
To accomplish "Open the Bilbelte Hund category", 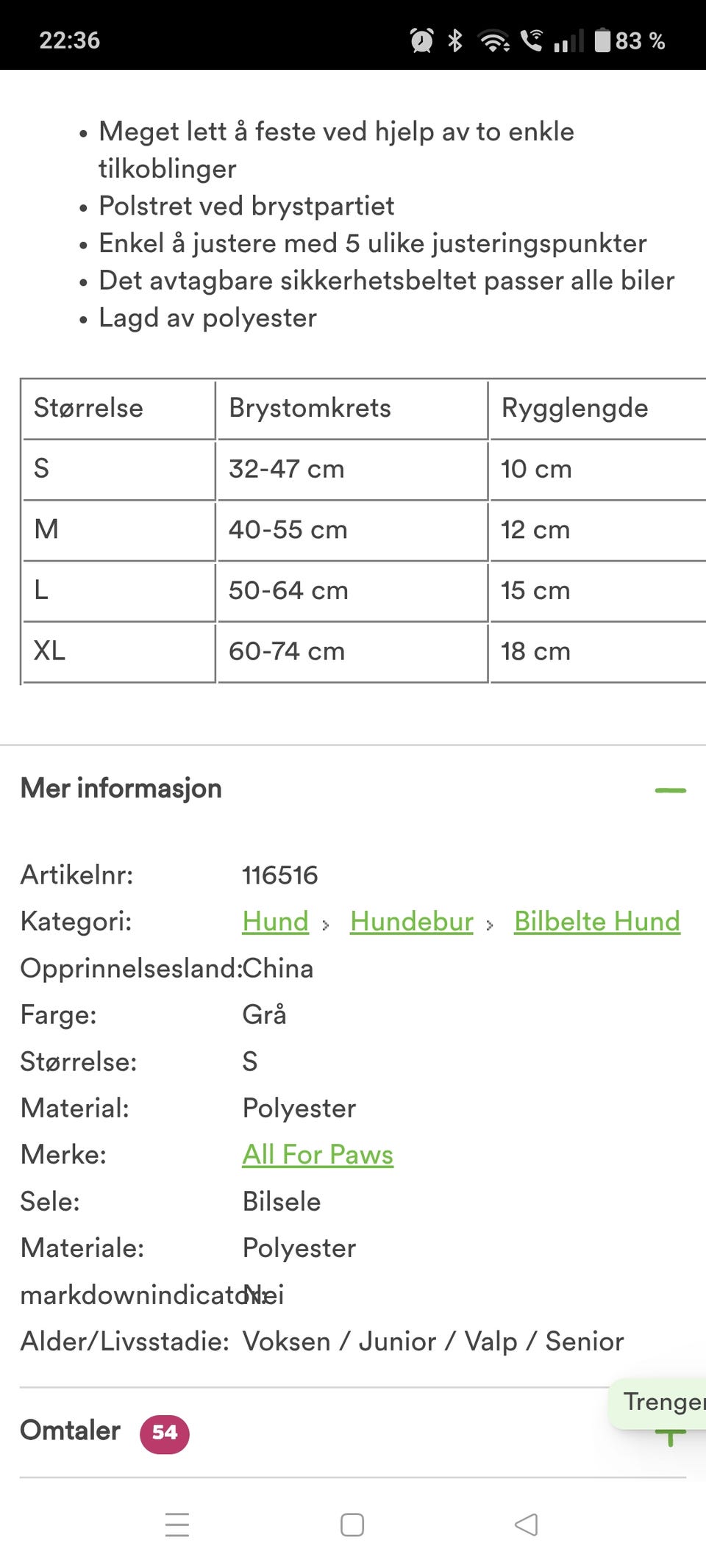I will click(x=596, y=921).
